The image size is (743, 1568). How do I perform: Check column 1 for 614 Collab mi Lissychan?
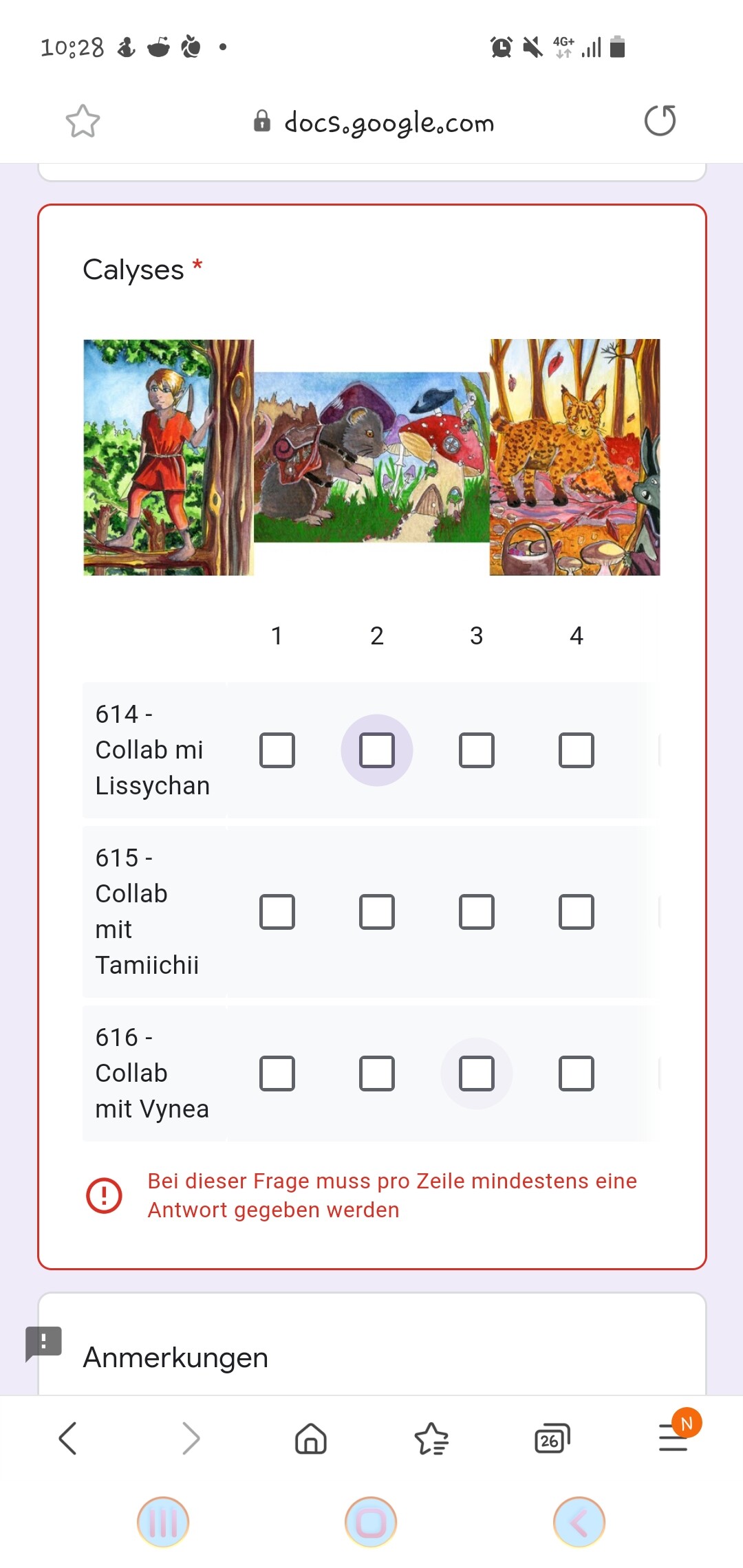coord(277,750)
